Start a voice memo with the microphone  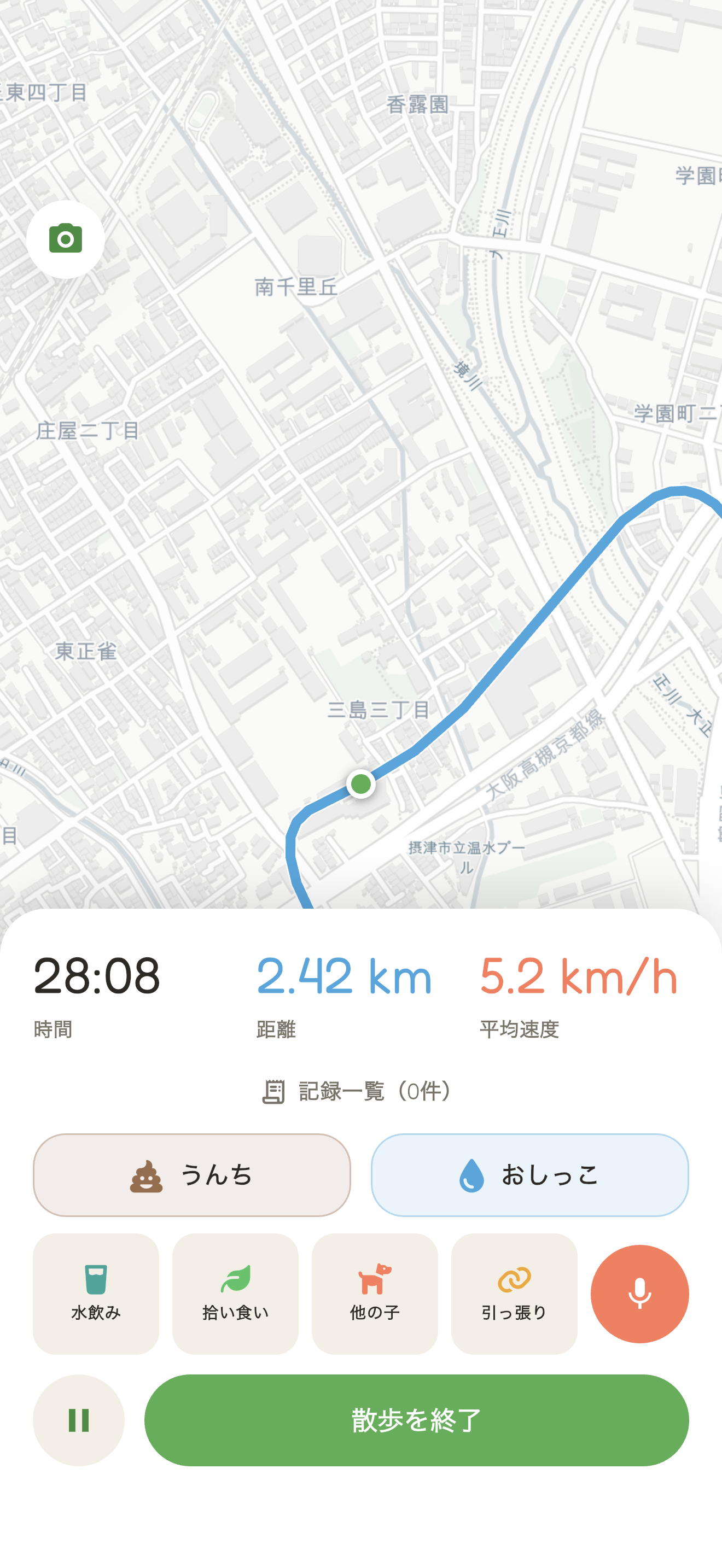tap(639, 1294)
